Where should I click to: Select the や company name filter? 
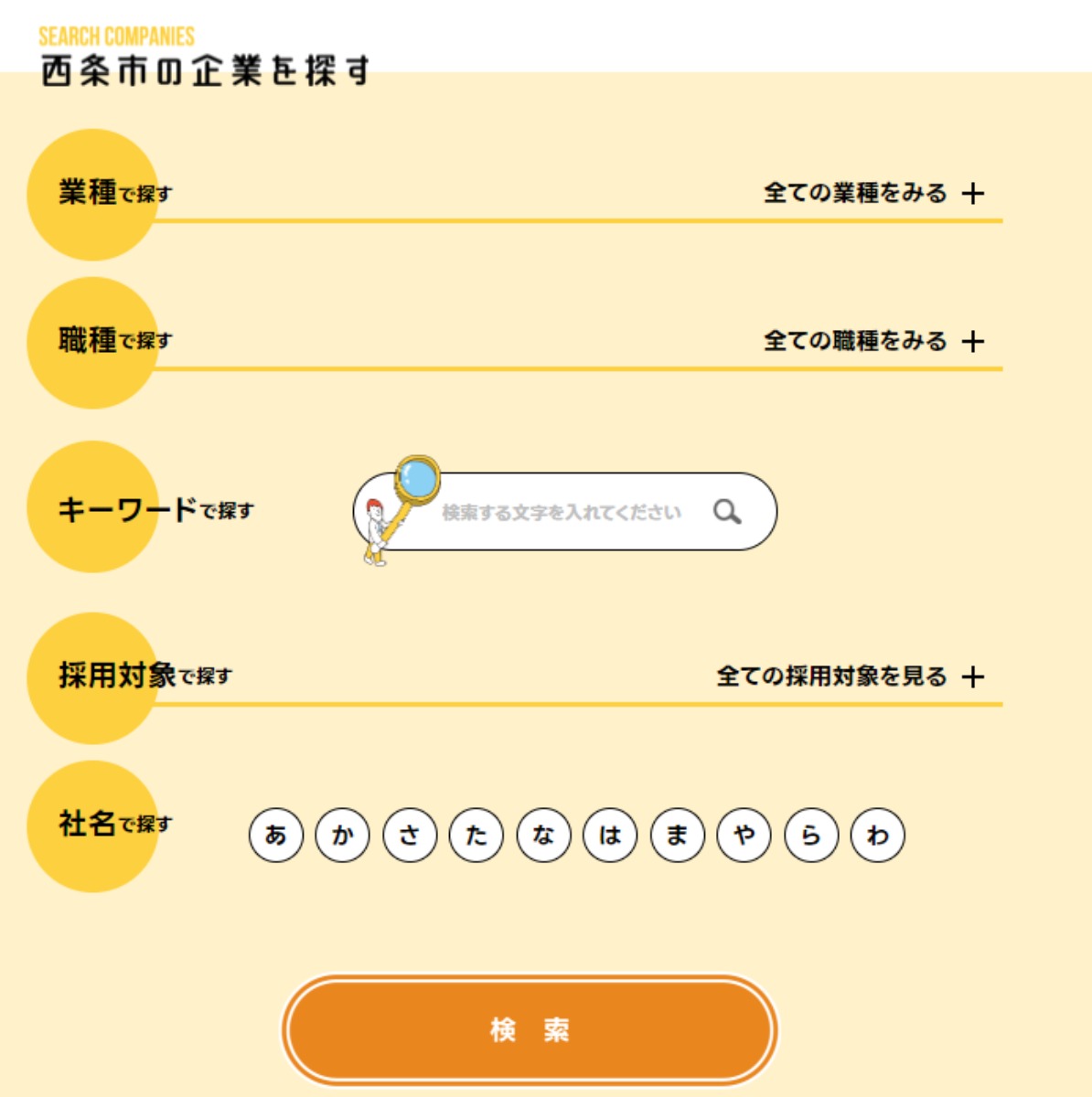(x=744, y=835)
